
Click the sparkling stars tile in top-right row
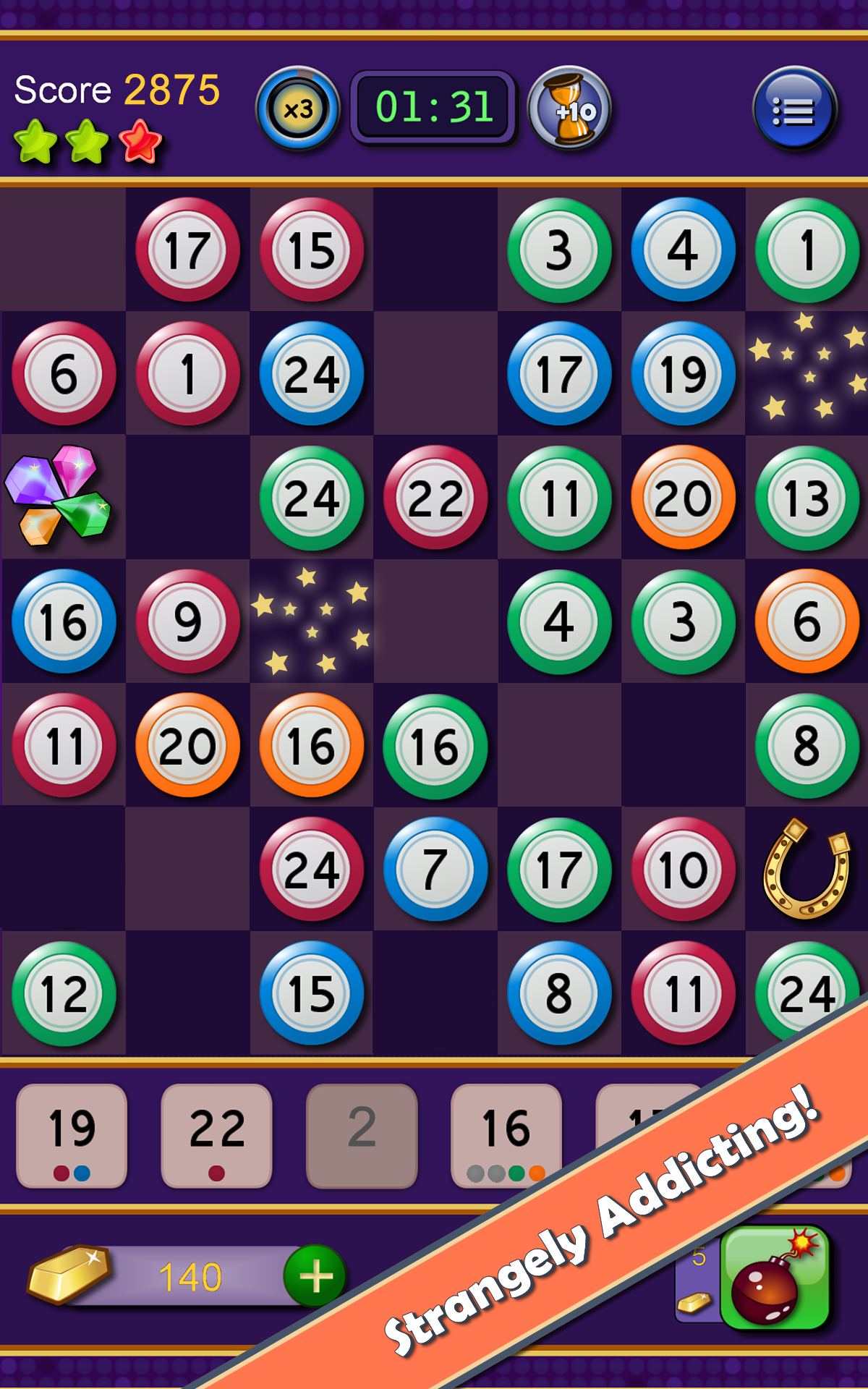[807, 373]
